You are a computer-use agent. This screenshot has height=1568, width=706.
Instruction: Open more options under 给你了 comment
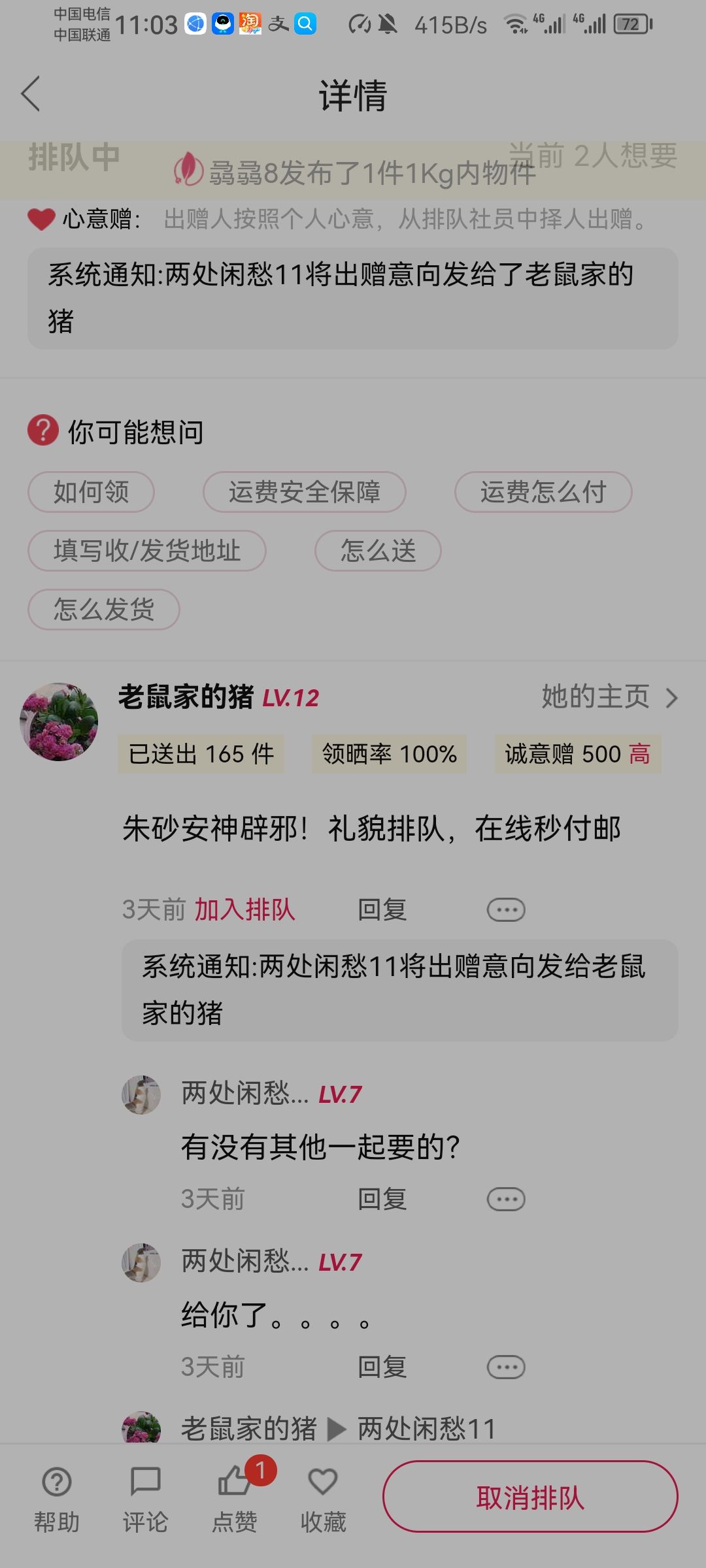(x=506, y=1367)
